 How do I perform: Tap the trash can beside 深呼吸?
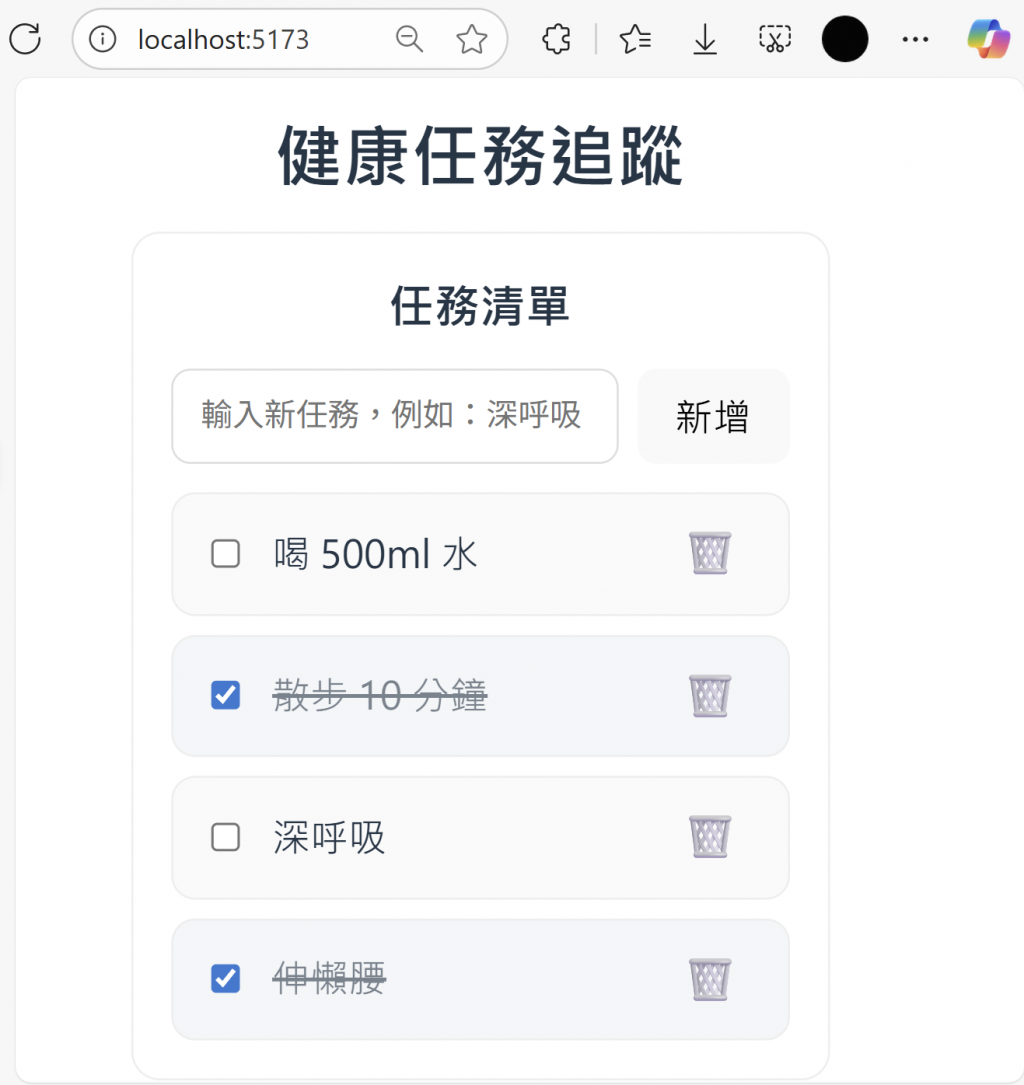pyautogui.click(x=710, y=837)
